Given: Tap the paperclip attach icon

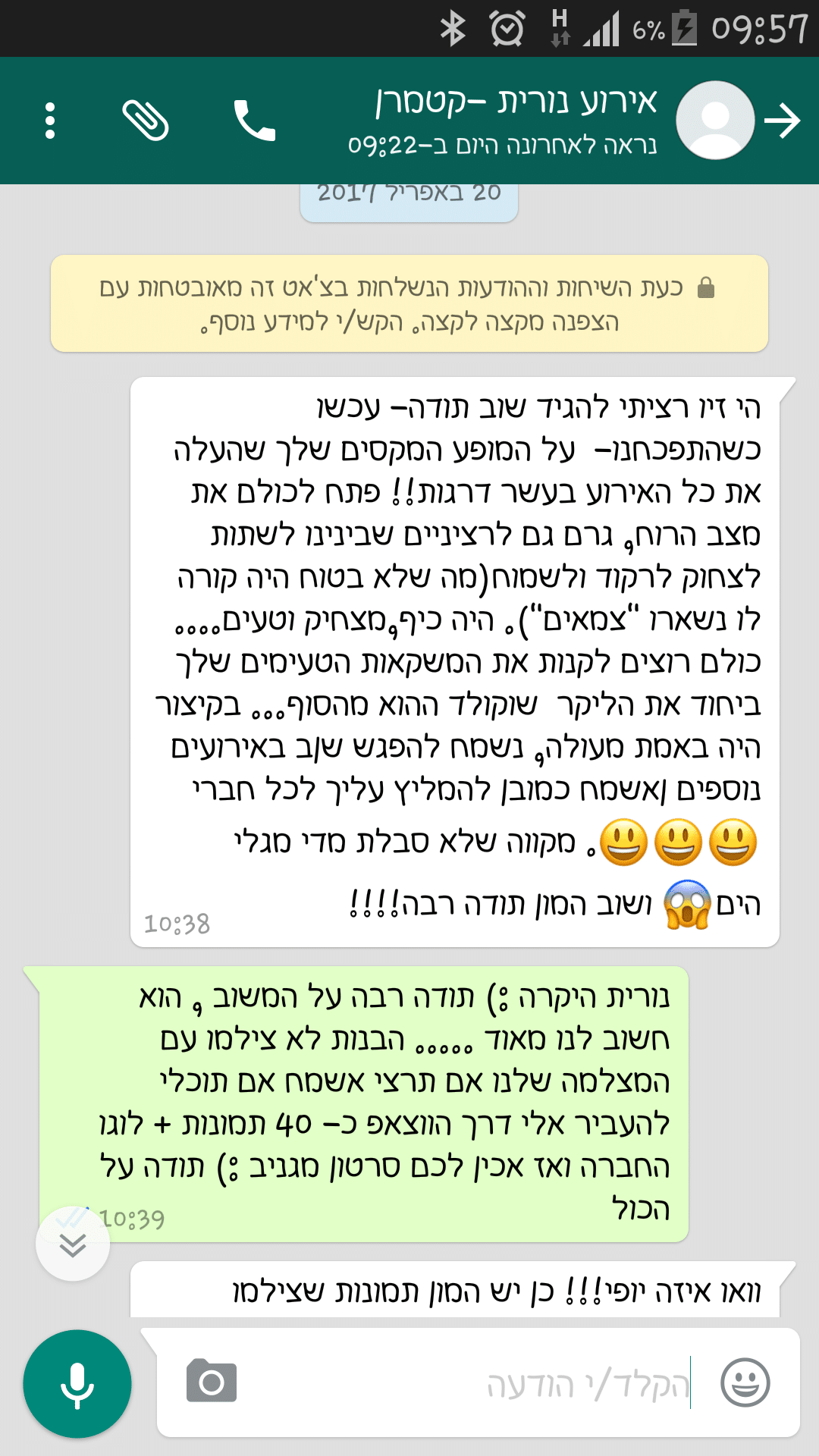Looking at the screenshot, I should [145, 121].
